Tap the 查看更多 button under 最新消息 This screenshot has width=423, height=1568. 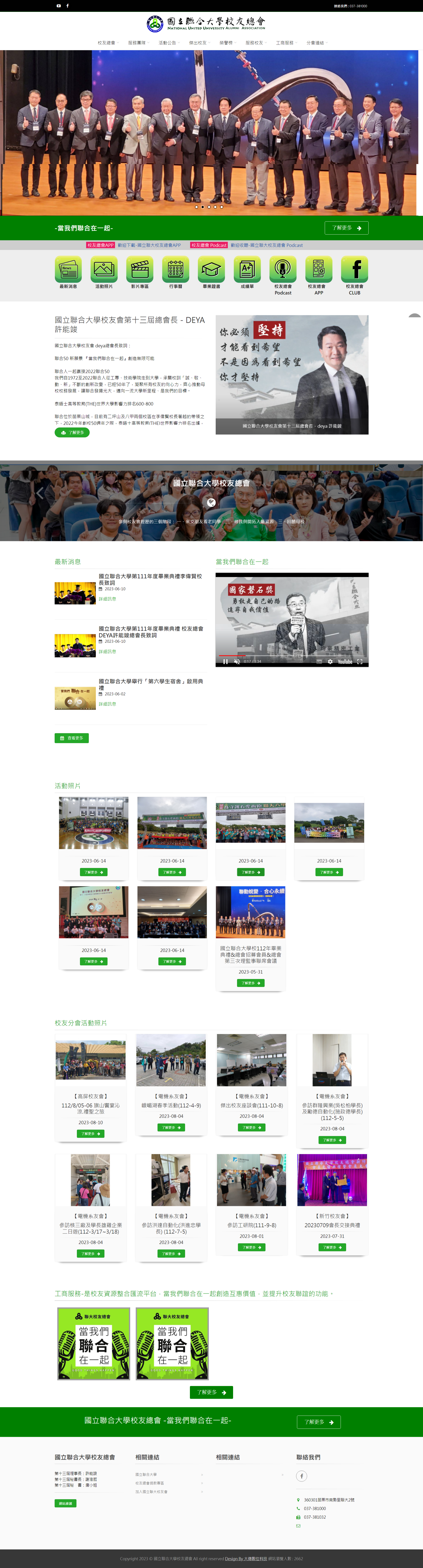(x=72, y=738)
